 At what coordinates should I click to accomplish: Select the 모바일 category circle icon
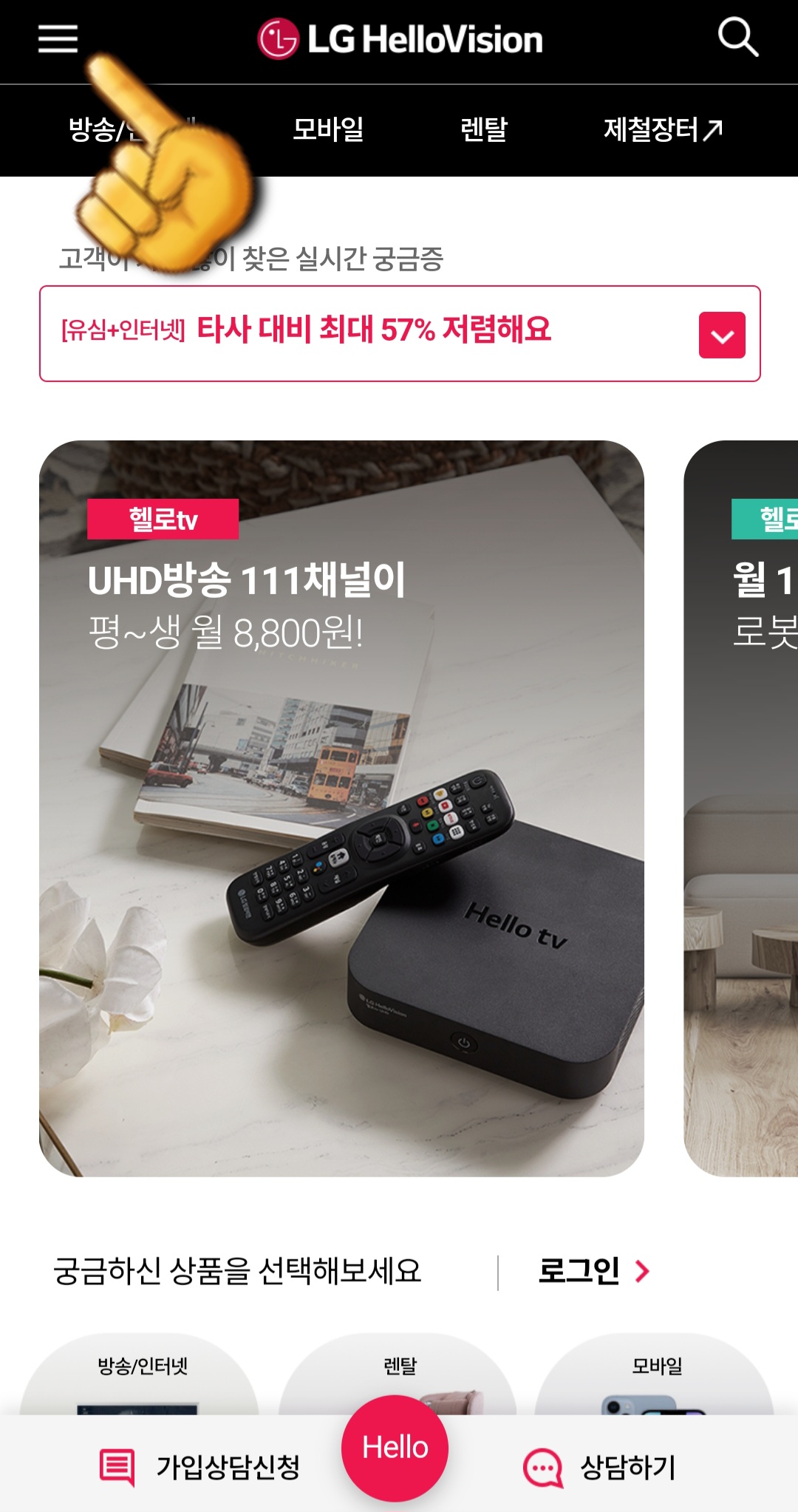[659, 1389]
